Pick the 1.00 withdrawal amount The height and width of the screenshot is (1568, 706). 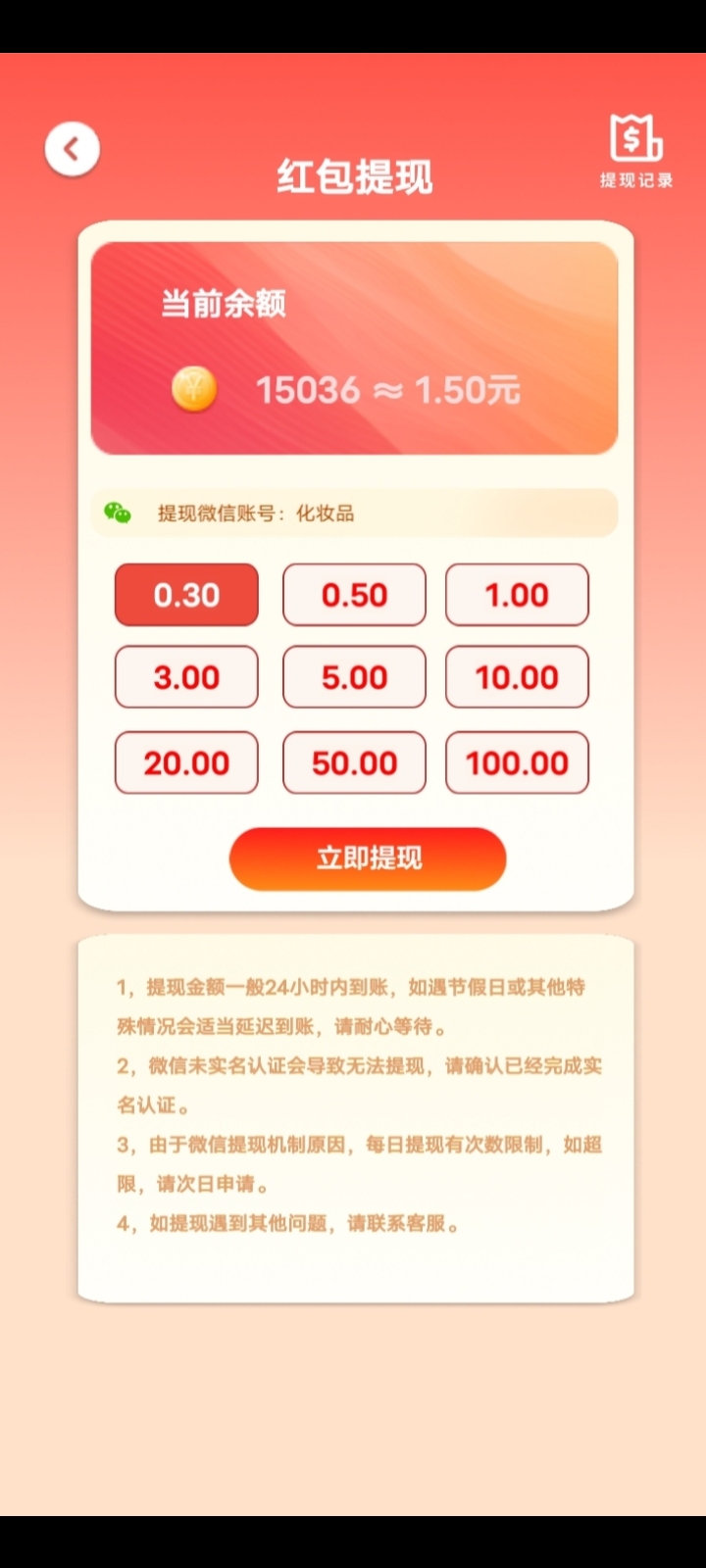coord(517,595)
